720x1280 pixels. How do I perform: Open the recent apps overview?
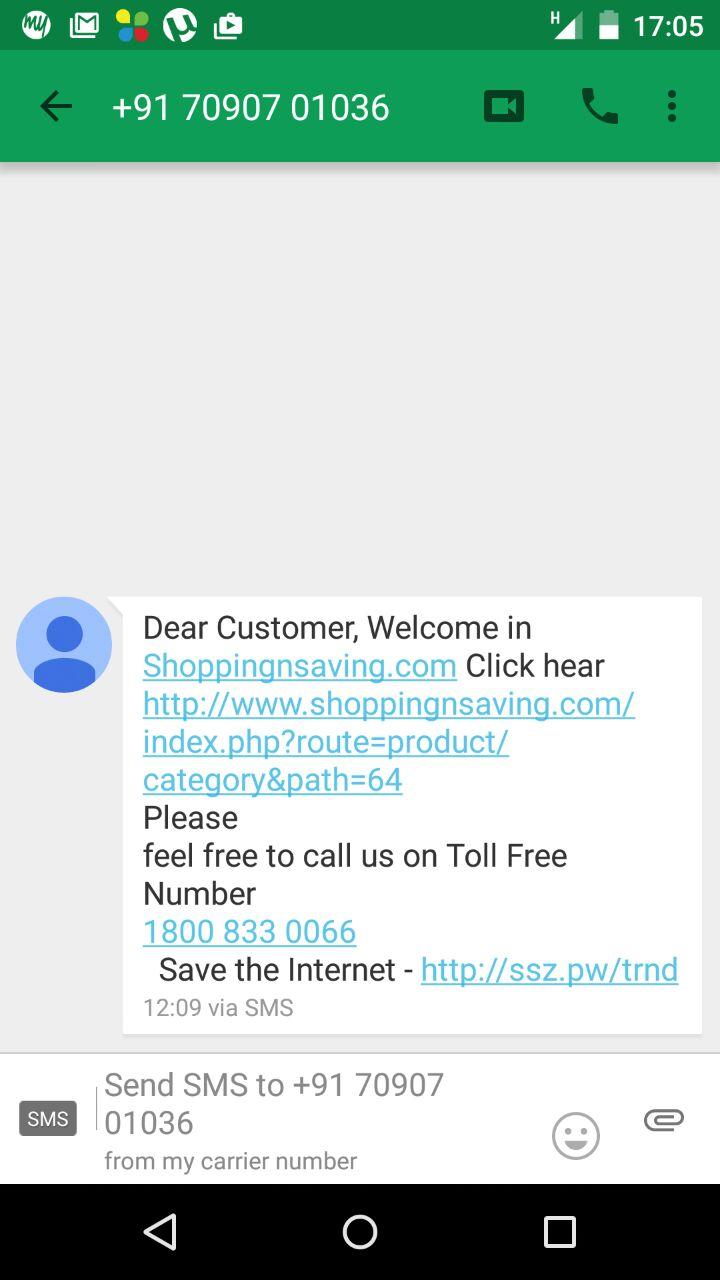point(560,1232)
